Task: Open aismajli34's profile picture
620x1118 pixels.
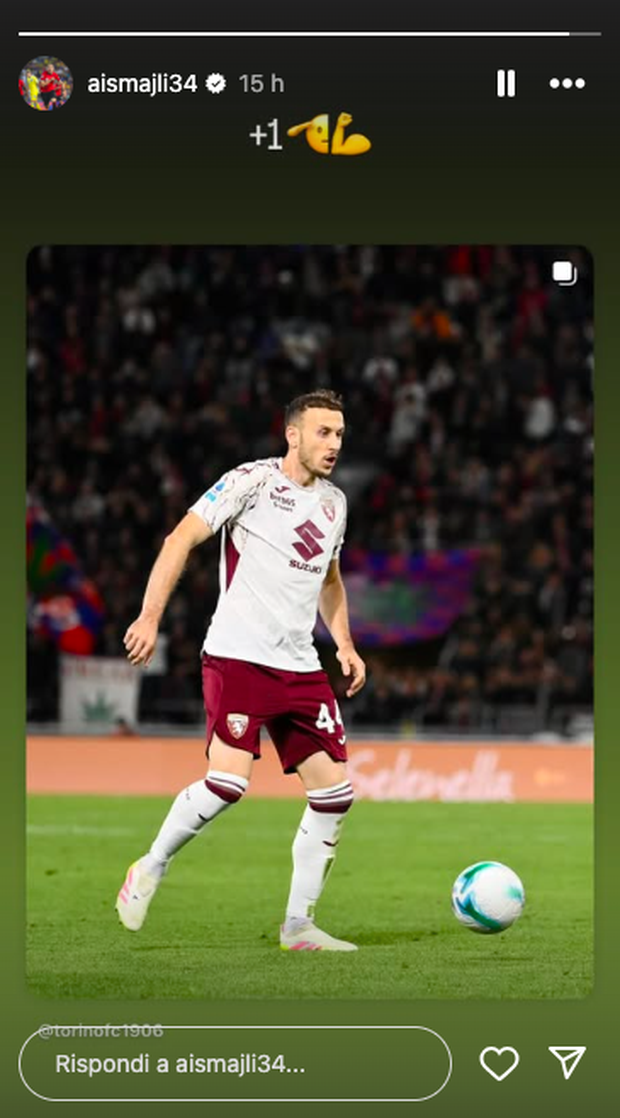Action: pyautogui.click(x=45, y=83)
